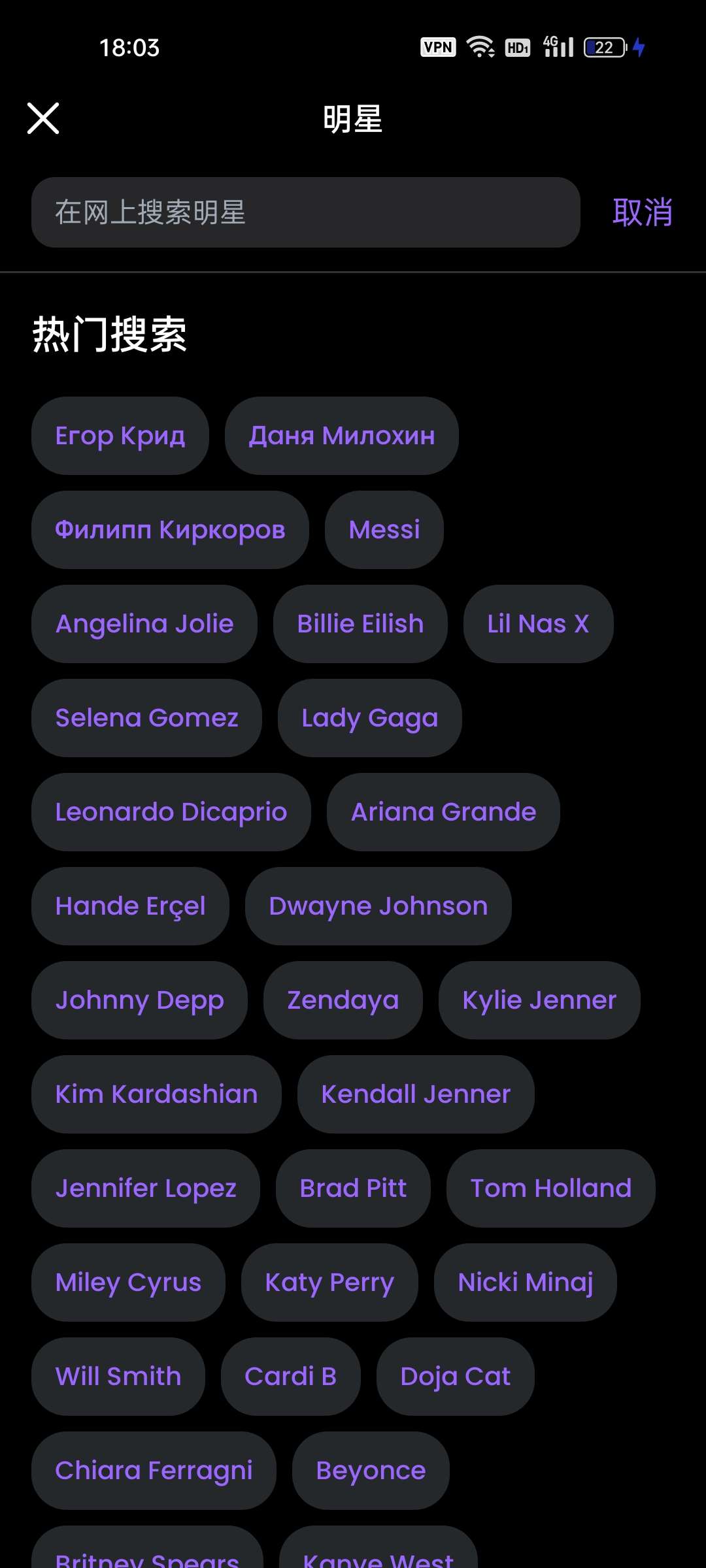Choose the Zendaya suggestion
Screen dimensions: 706x1568
(x=343, y=1000)
